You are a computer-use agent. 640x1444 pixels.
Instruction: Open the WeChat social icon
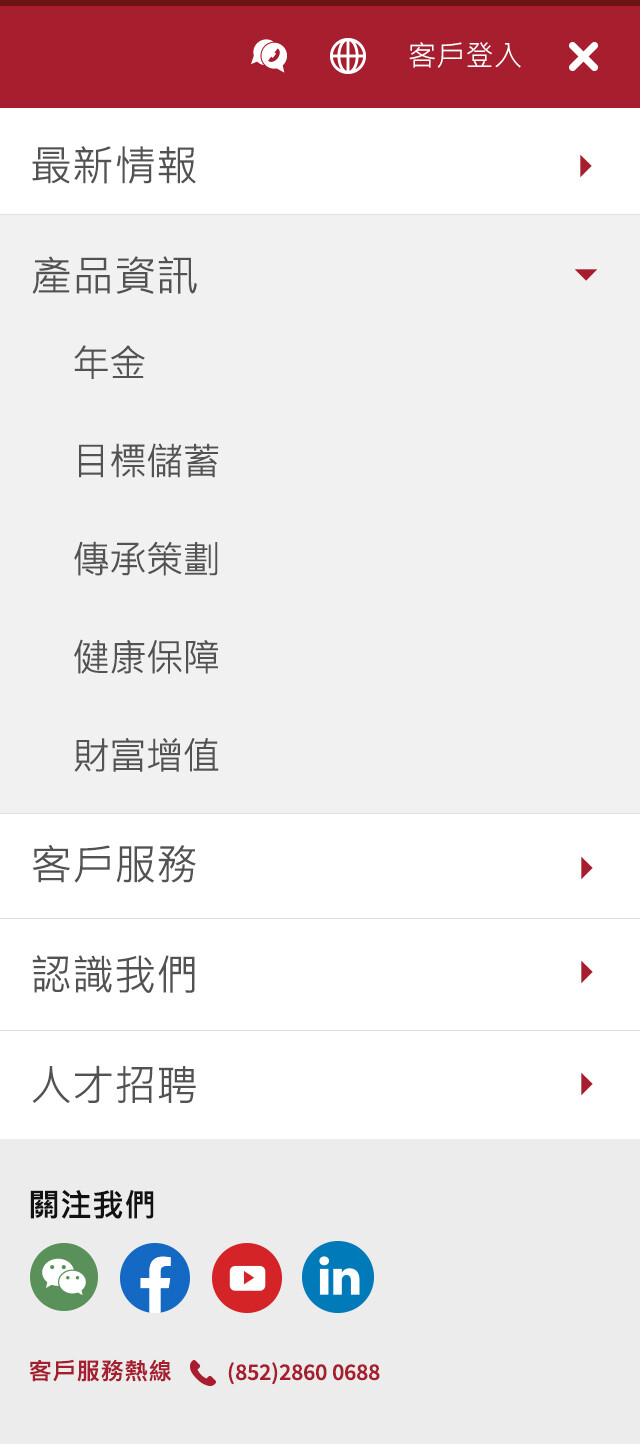(x=64, y=1277)
